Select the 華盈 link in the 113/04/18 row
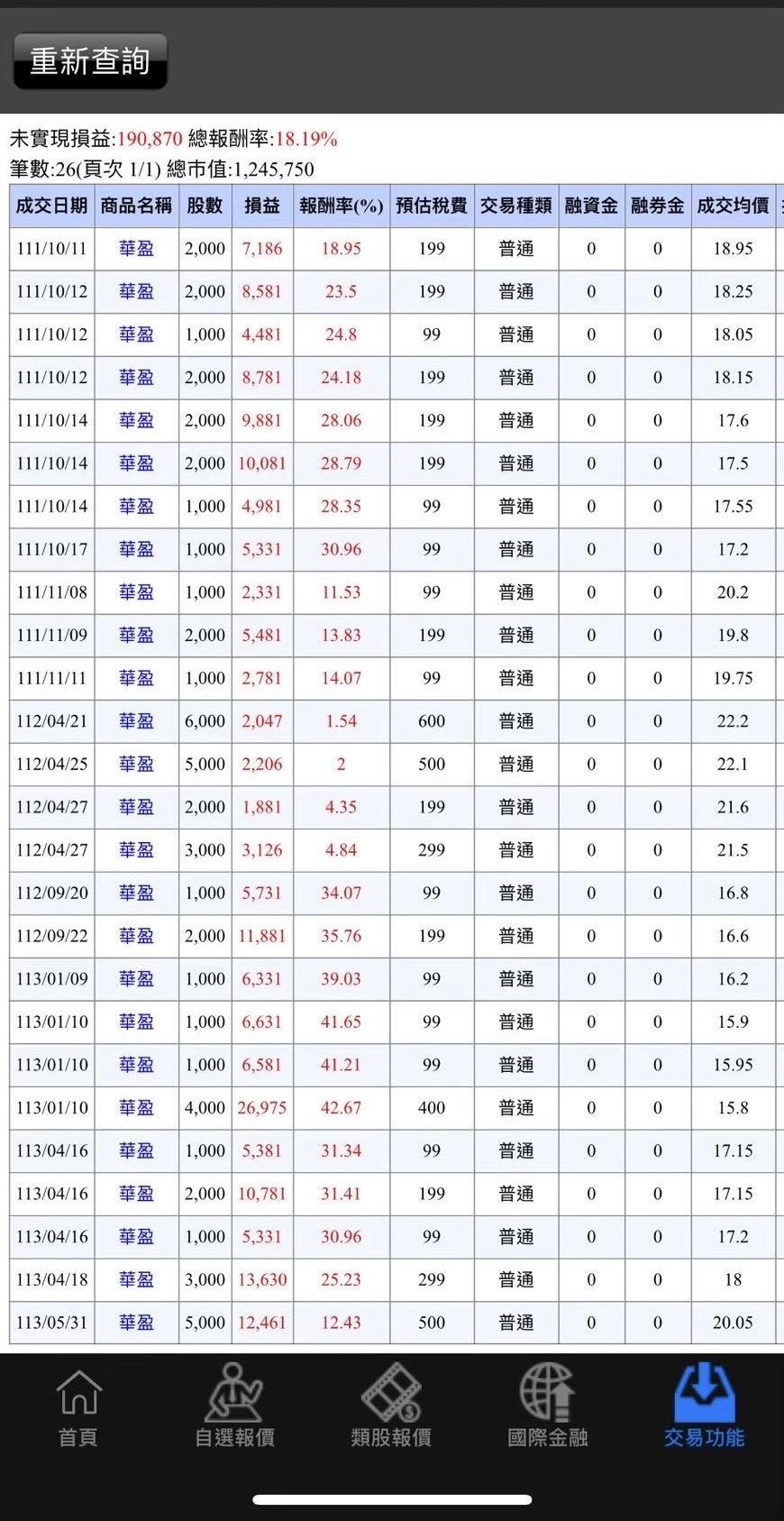The image size is (784, 1521). click(136, 1279)
